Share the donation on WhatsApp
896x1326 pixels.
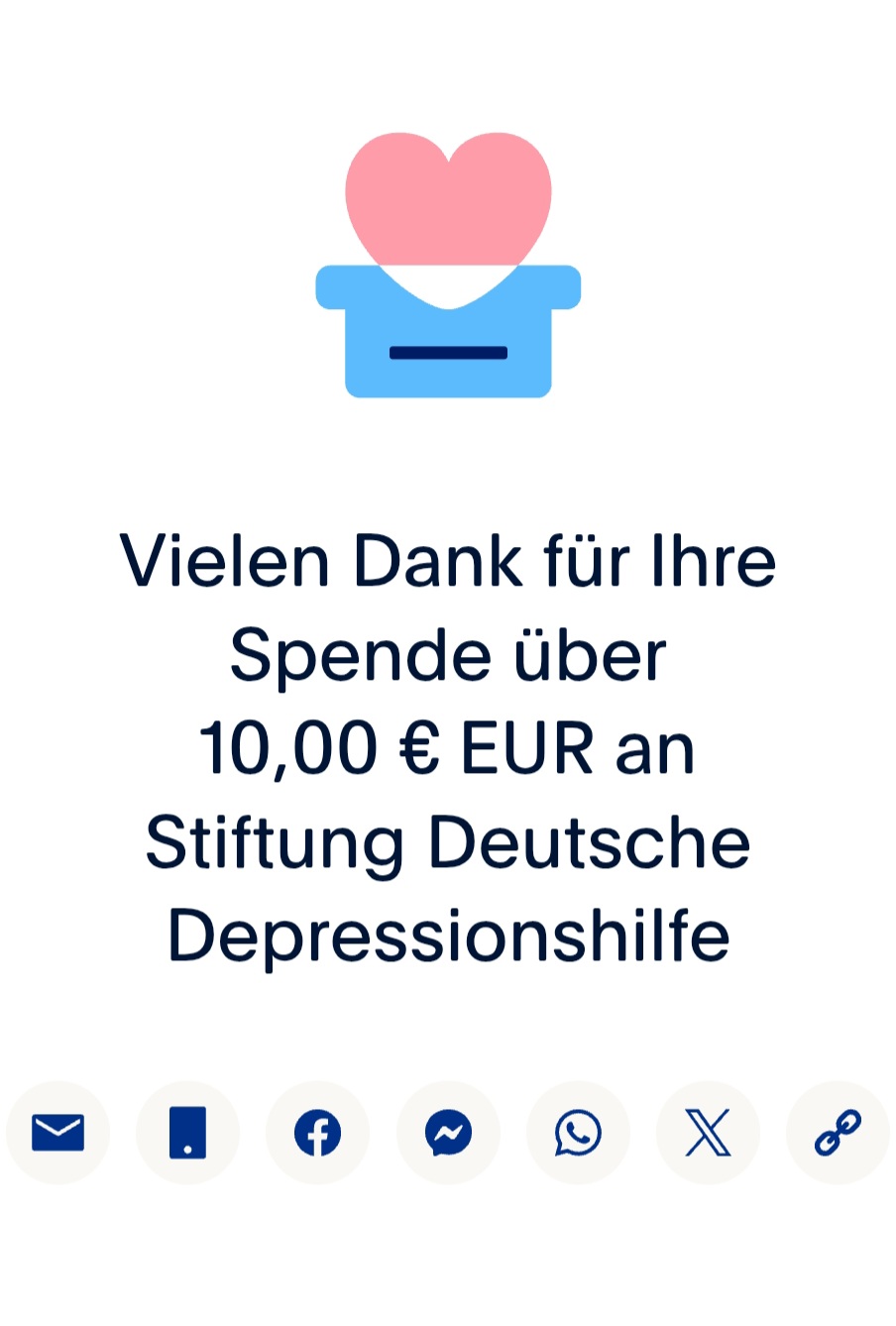point(578,1133)
